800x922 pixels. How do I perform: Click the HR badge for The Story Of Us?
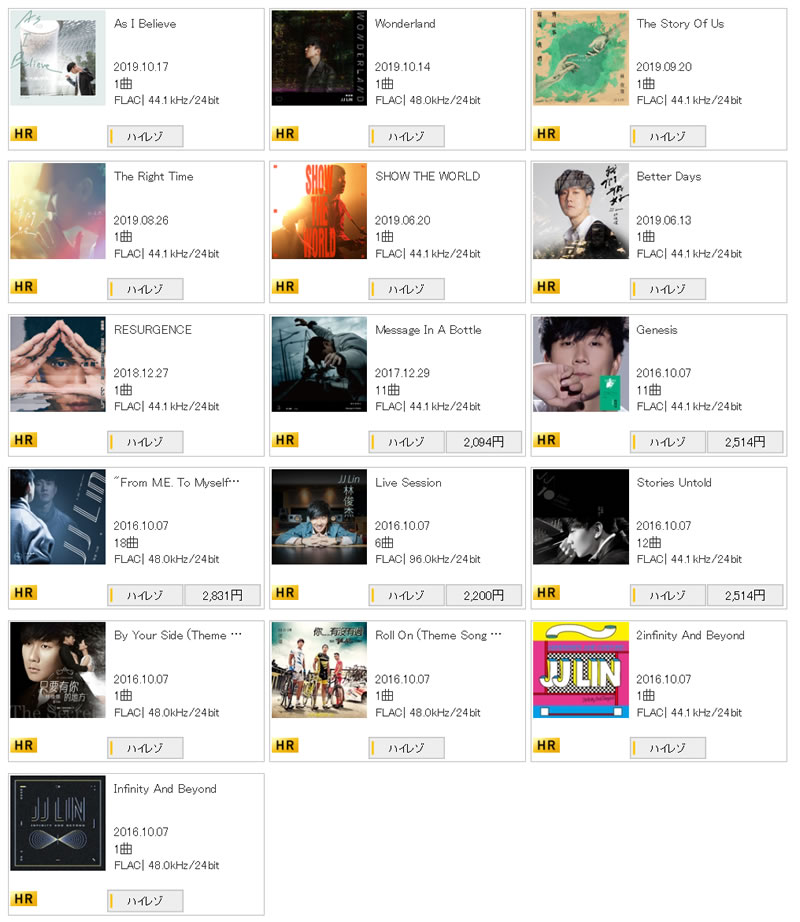point(547,135)
